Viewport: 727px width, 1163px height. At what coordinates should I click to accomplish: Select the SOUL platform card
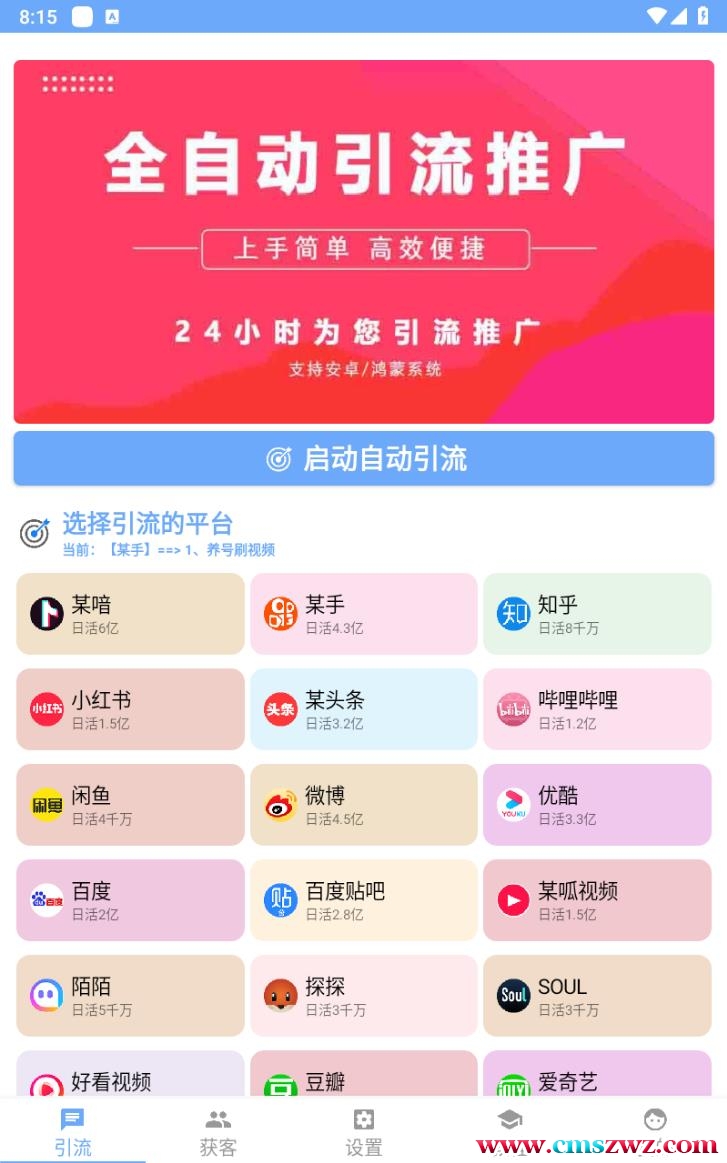(x=597, y=996)
